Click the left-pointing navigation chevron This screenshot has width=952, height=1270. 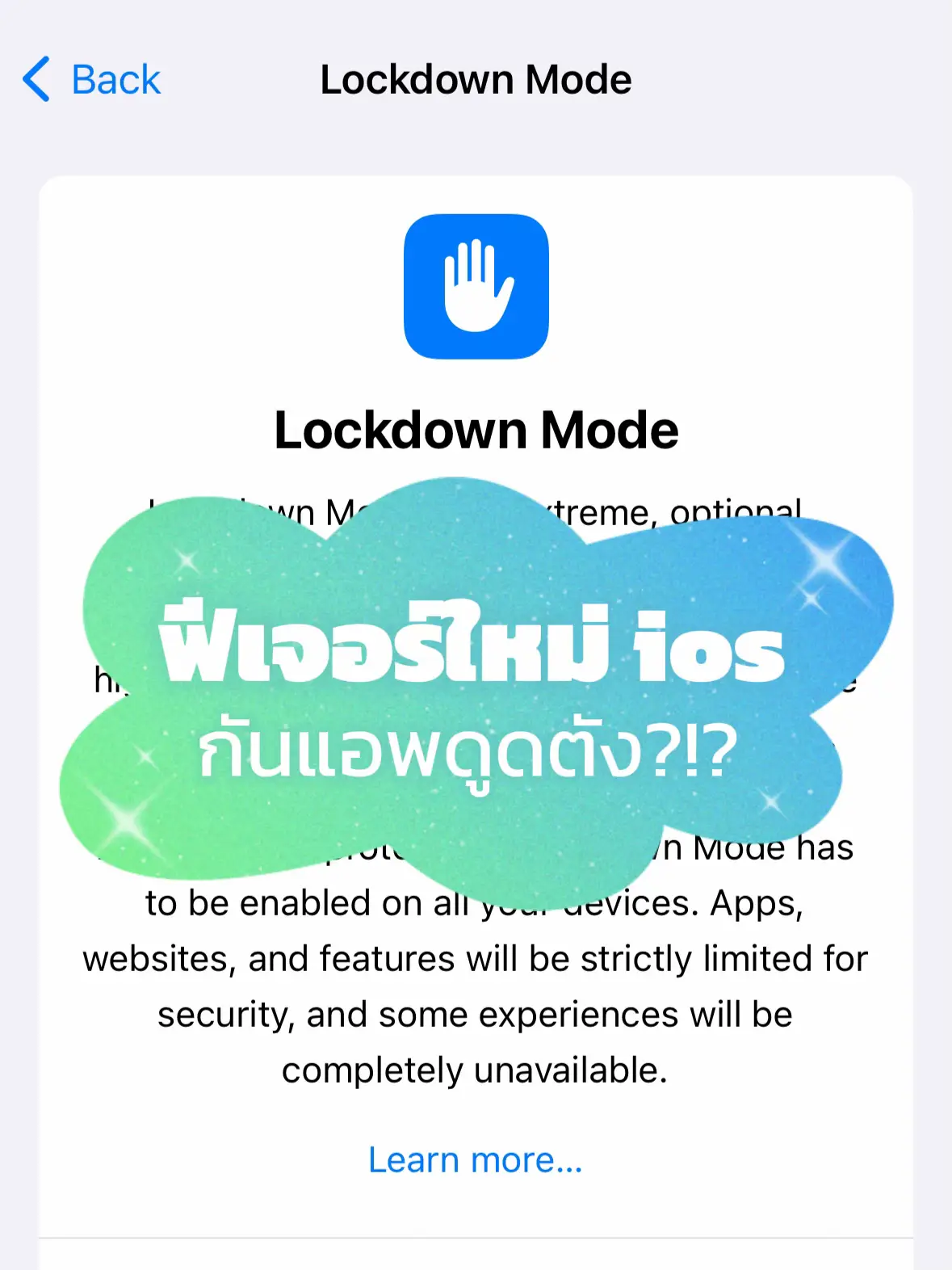coord(34,78)
